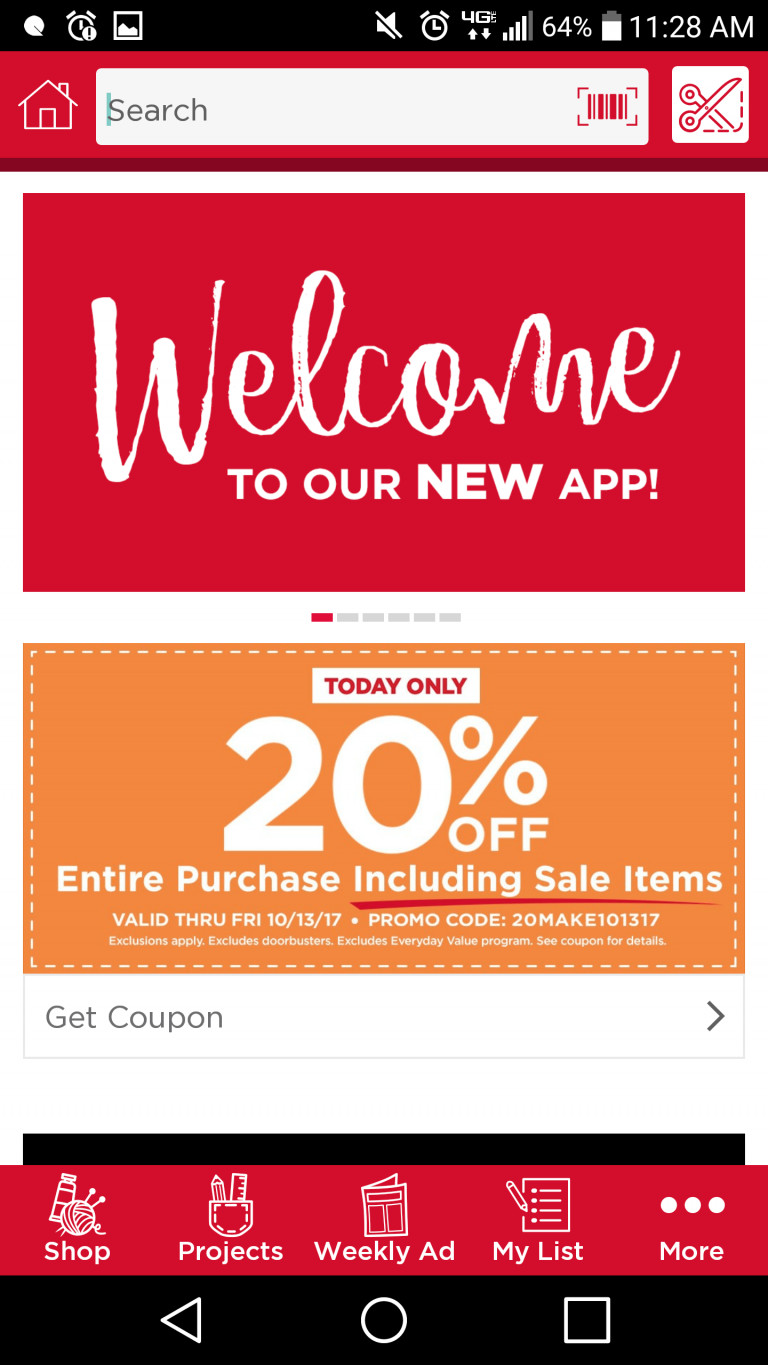Viewport: 768px width, 1365px height.
Task: Go back with the system back button
Action: (x=182, y=1320)
